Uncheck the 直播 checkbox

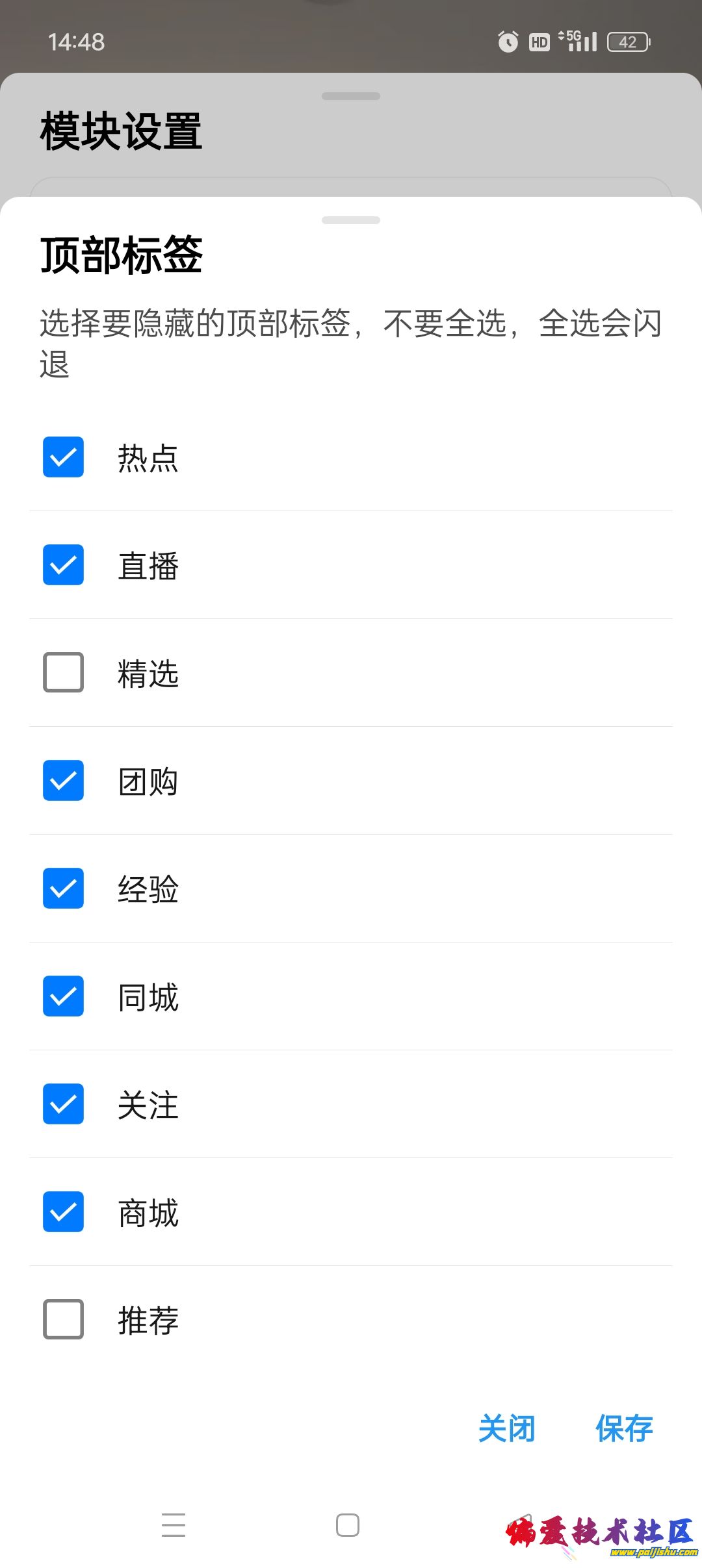(x=63, y=564)
